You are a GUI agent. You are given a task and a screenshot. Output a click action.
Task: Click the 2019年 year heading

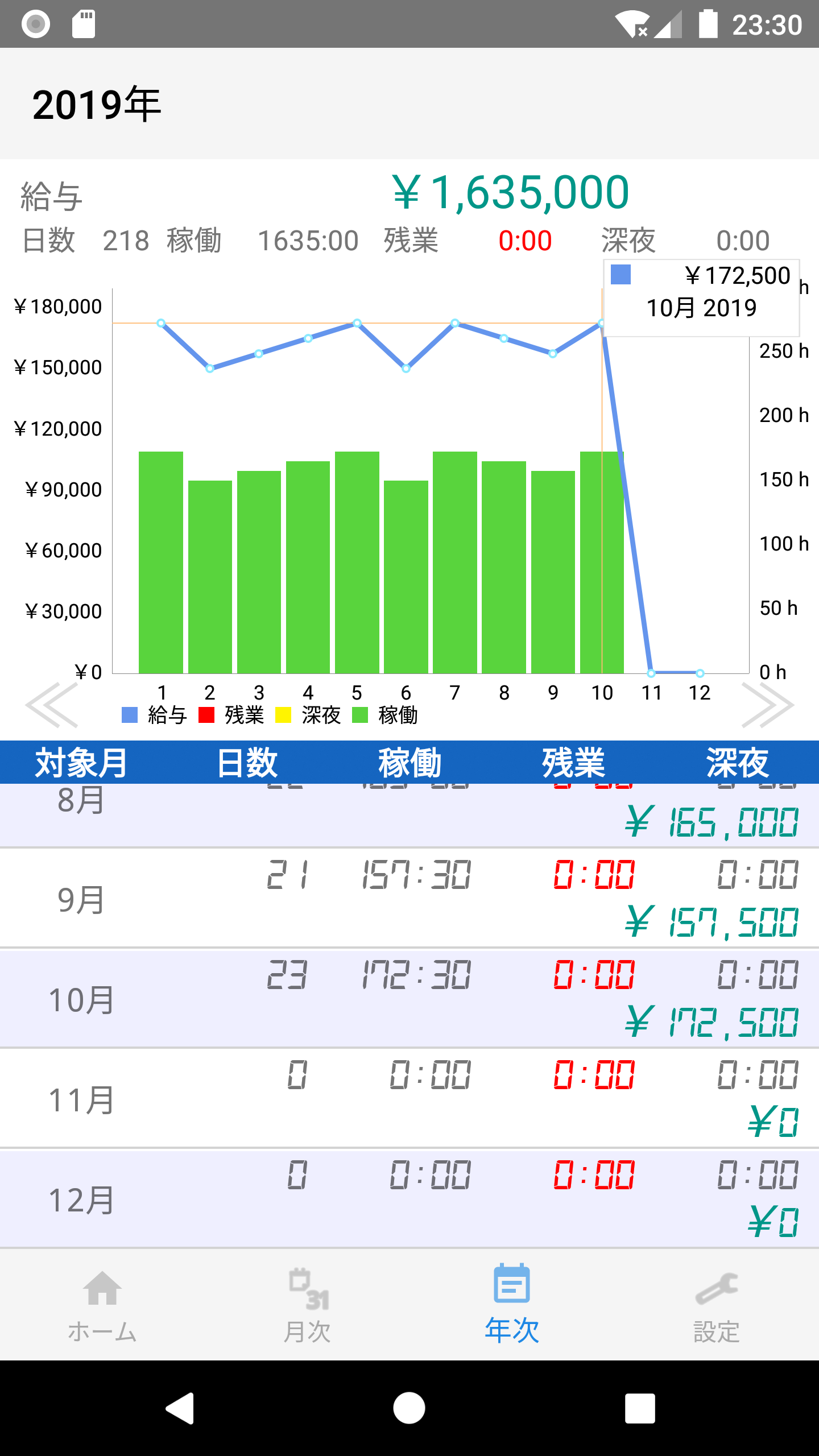(97, 104)
